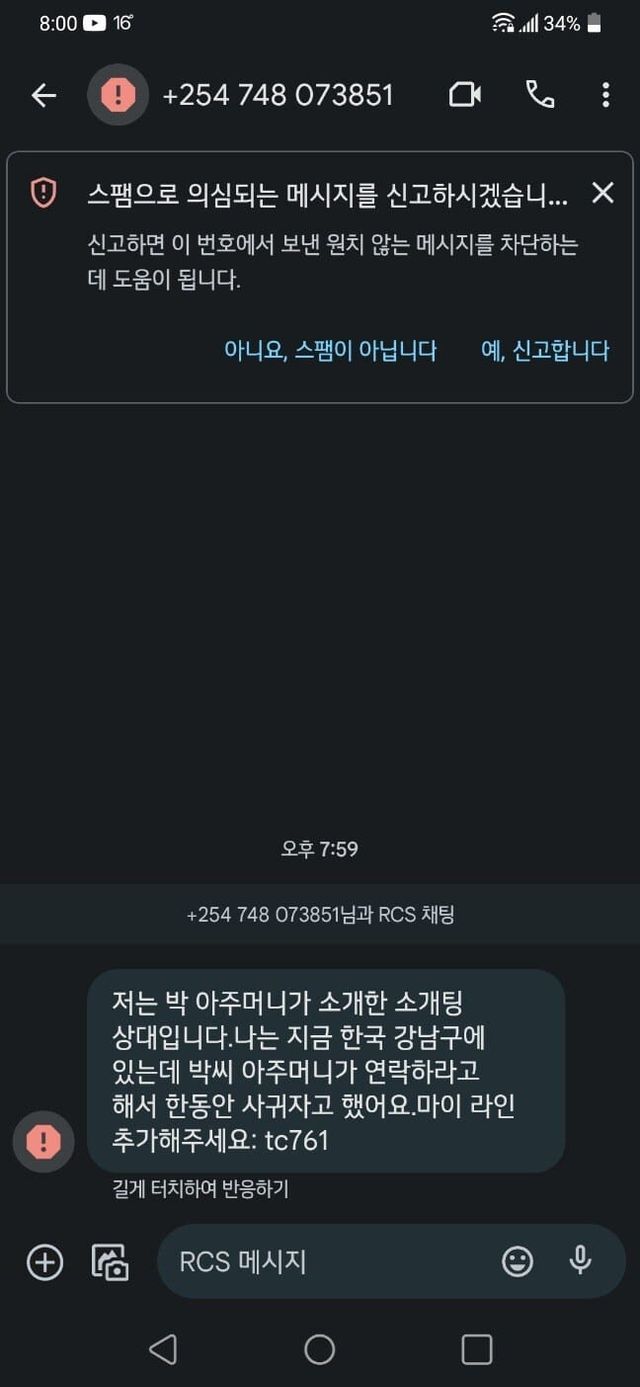This screenshot has height=1387, width=640.
Task: Place a voice call to this number
Action: pos(540,95)
